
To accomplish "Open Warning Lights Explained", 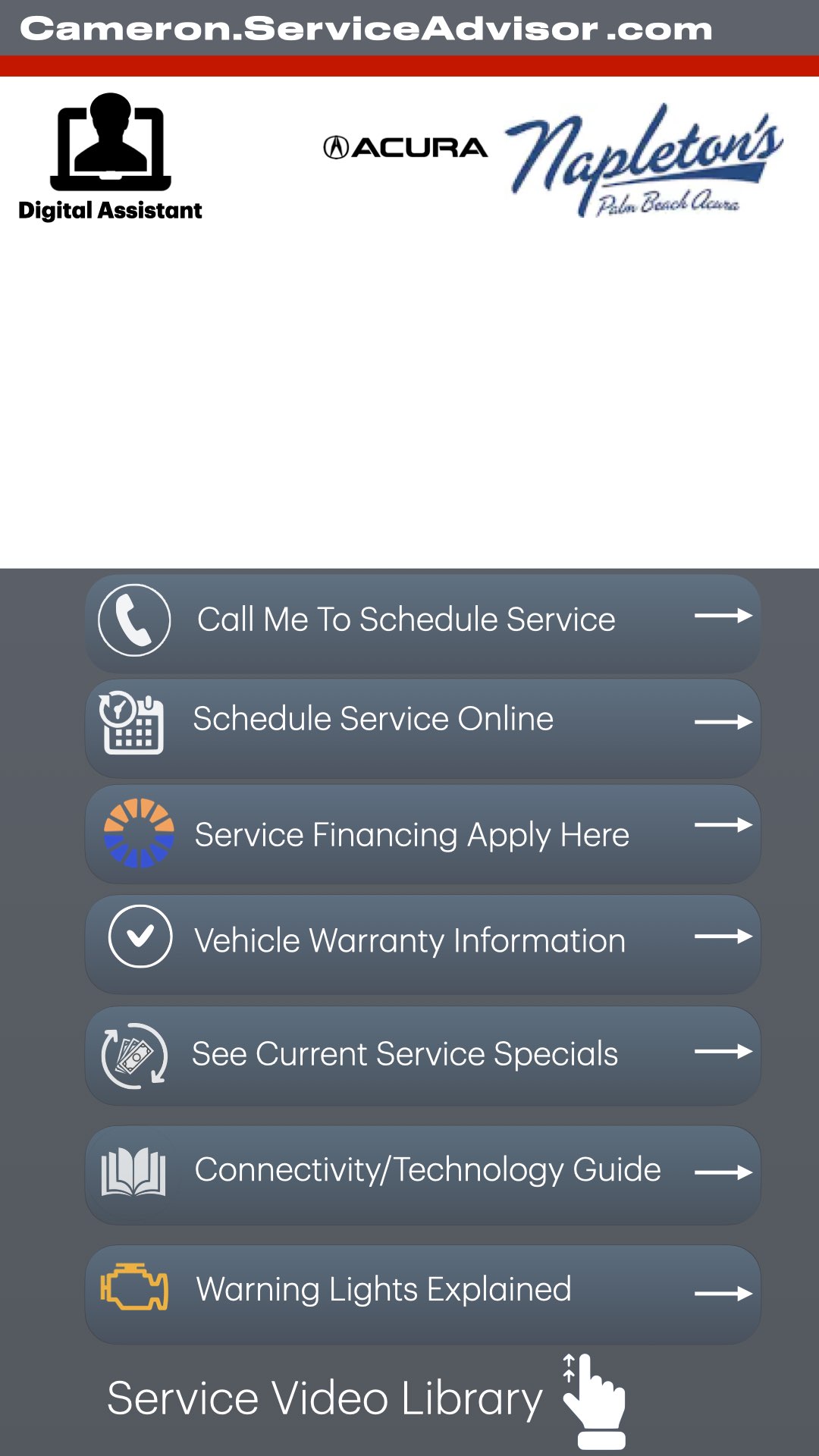I will 422,1292.
